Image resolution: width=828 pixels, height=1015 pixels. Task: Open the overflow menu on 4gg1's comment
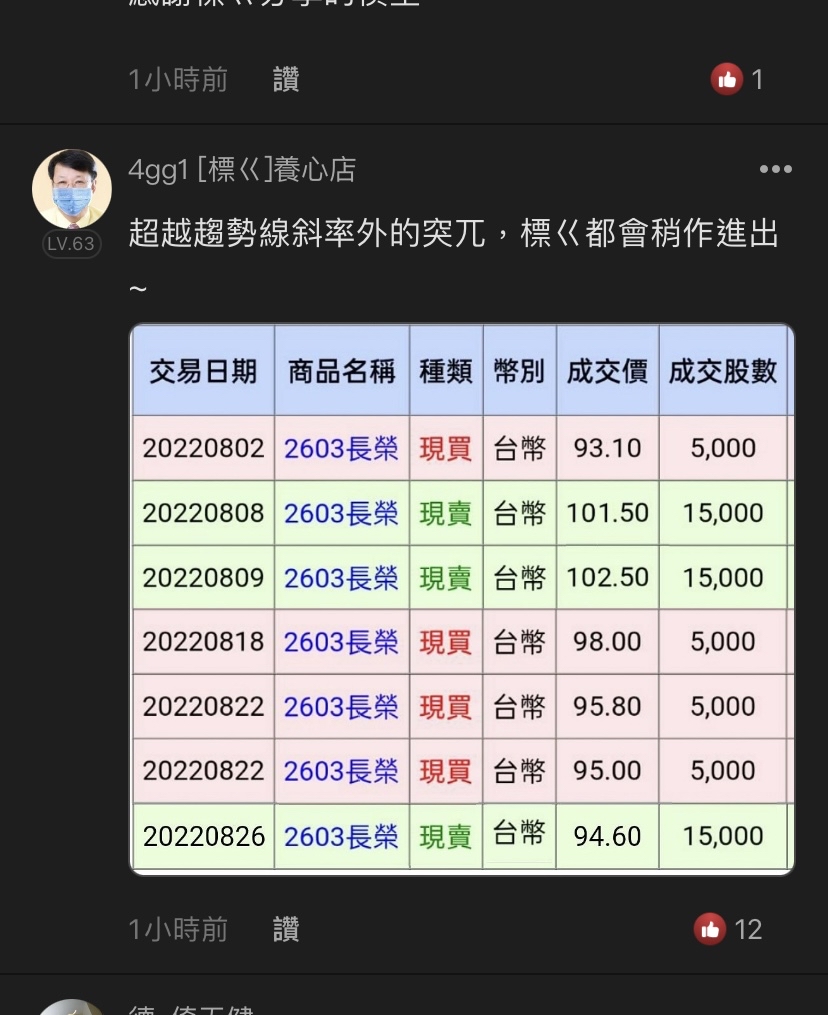775,170
